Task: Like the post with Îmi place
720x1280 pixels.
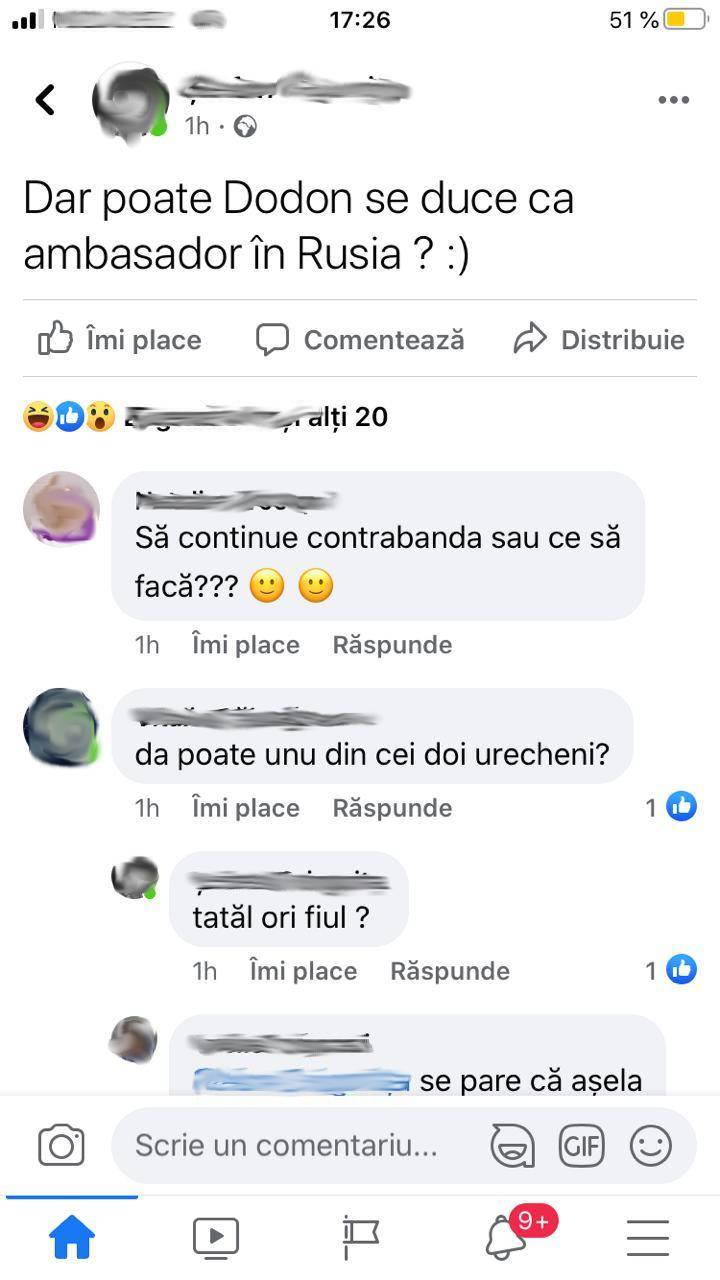Action: tap(120, 340)
